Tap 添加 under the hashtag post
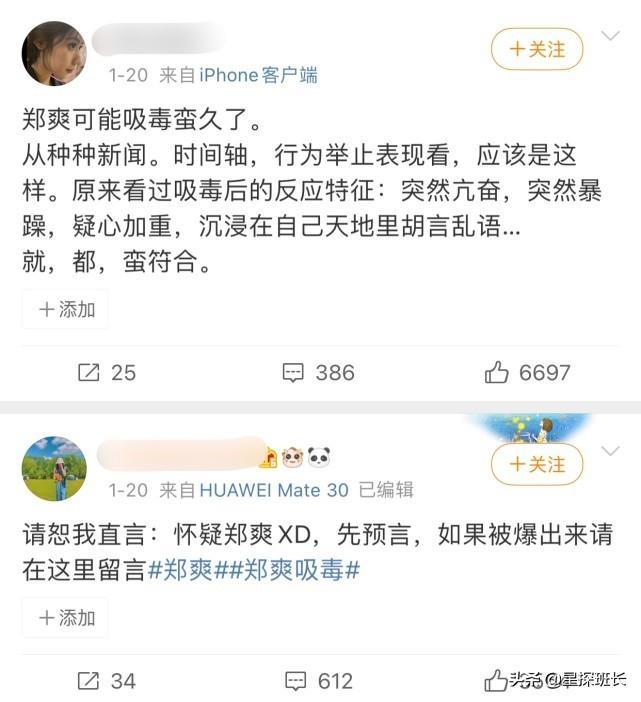 click(66, 618)
